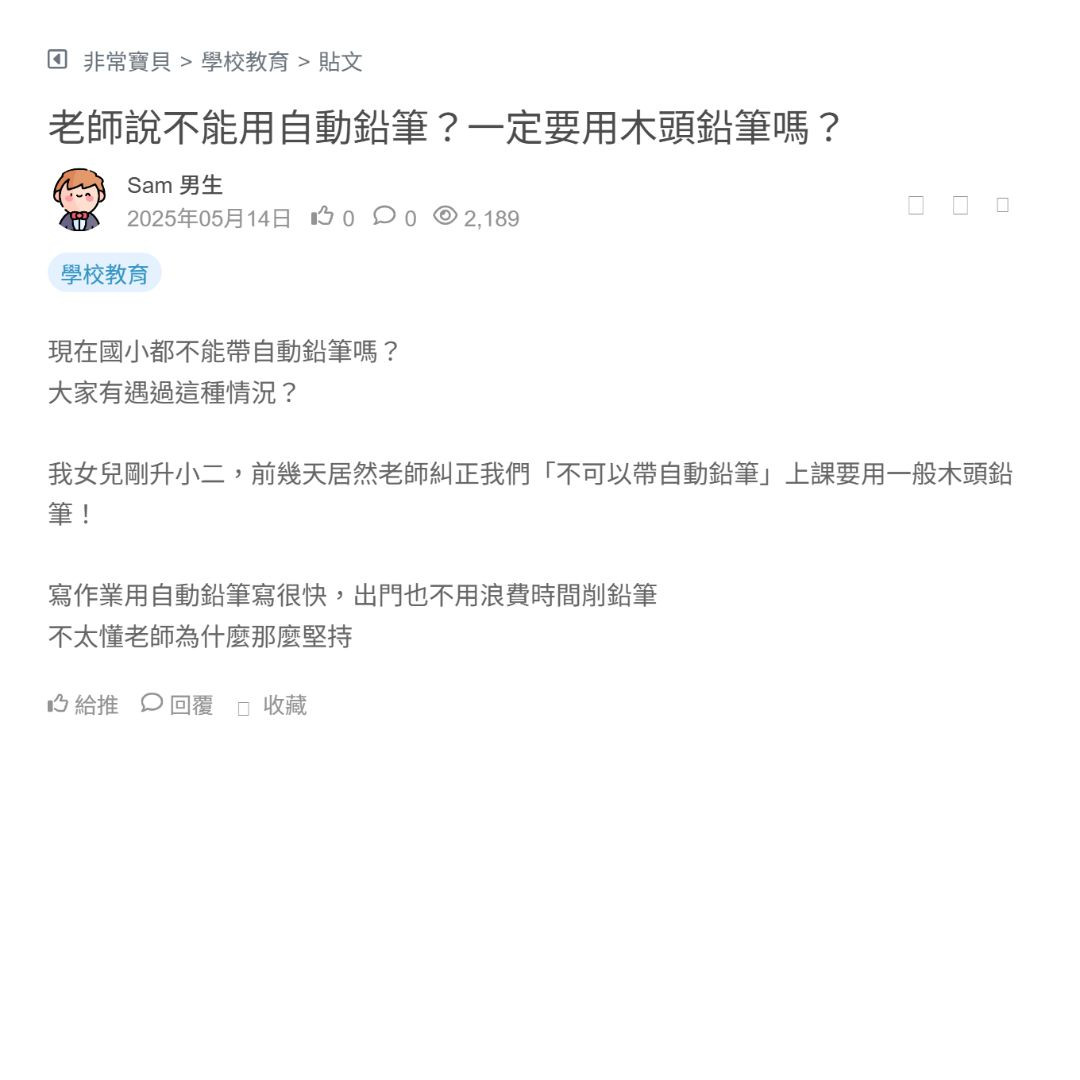The width and height of the screenshot is (1080, 1080).
Task: Reply to the post with 回覆
Action: [178, 705]
